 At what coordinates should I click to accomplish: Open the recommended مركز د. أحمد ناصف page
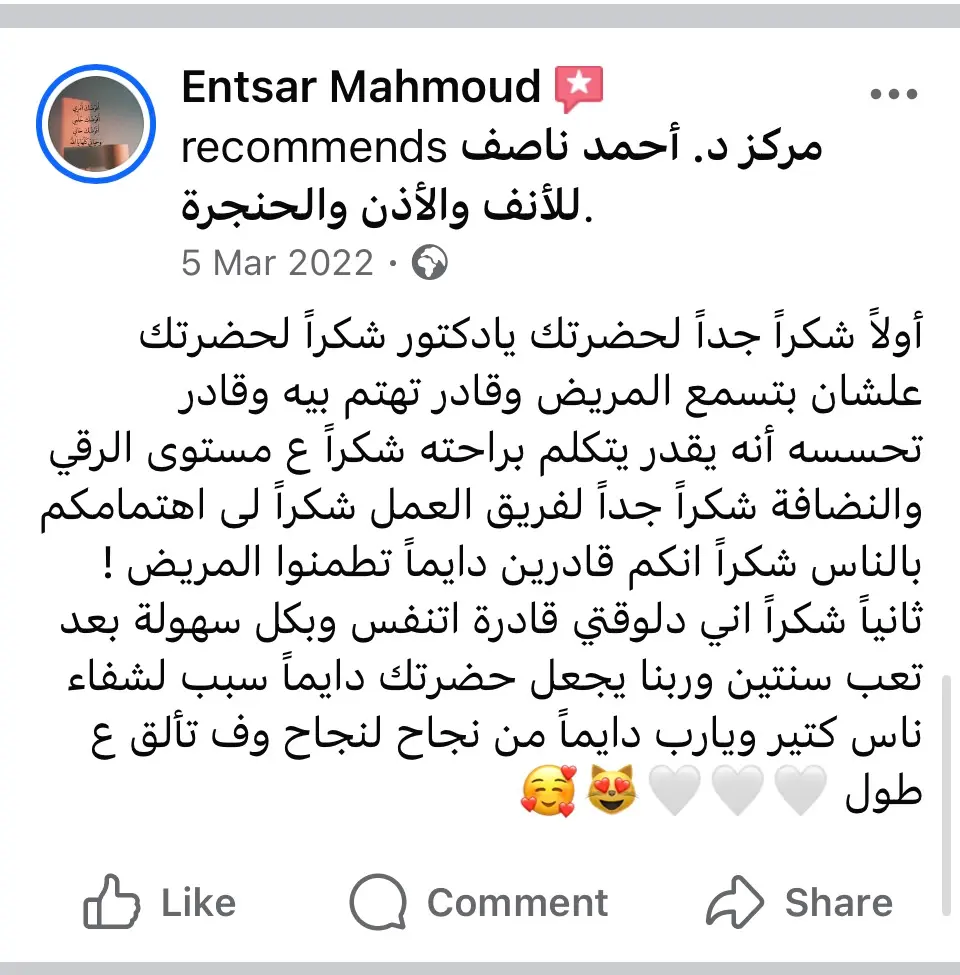pos(640,149)
